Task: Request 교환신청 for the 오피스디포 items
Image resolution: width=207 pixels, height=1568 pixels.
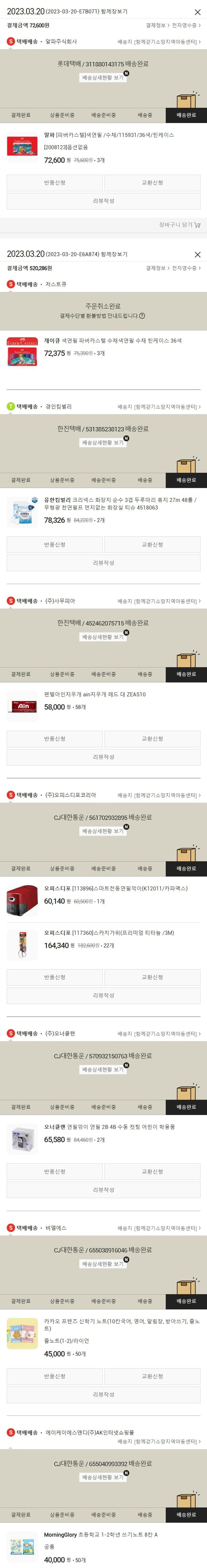Action: (x=152, y=977)
